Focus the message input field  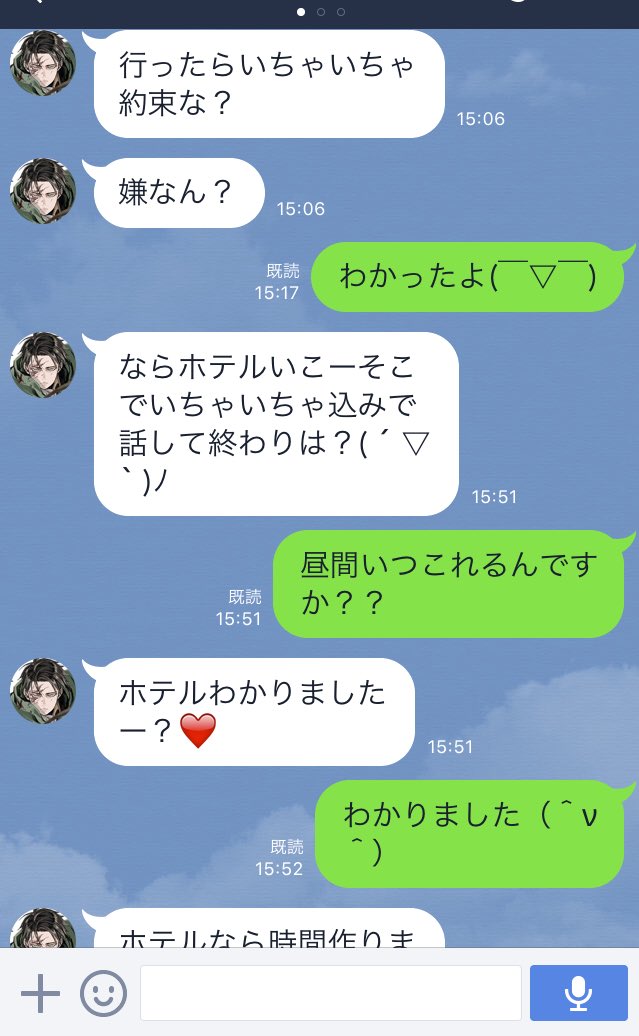pyautogui.click(x=330, y=993)
